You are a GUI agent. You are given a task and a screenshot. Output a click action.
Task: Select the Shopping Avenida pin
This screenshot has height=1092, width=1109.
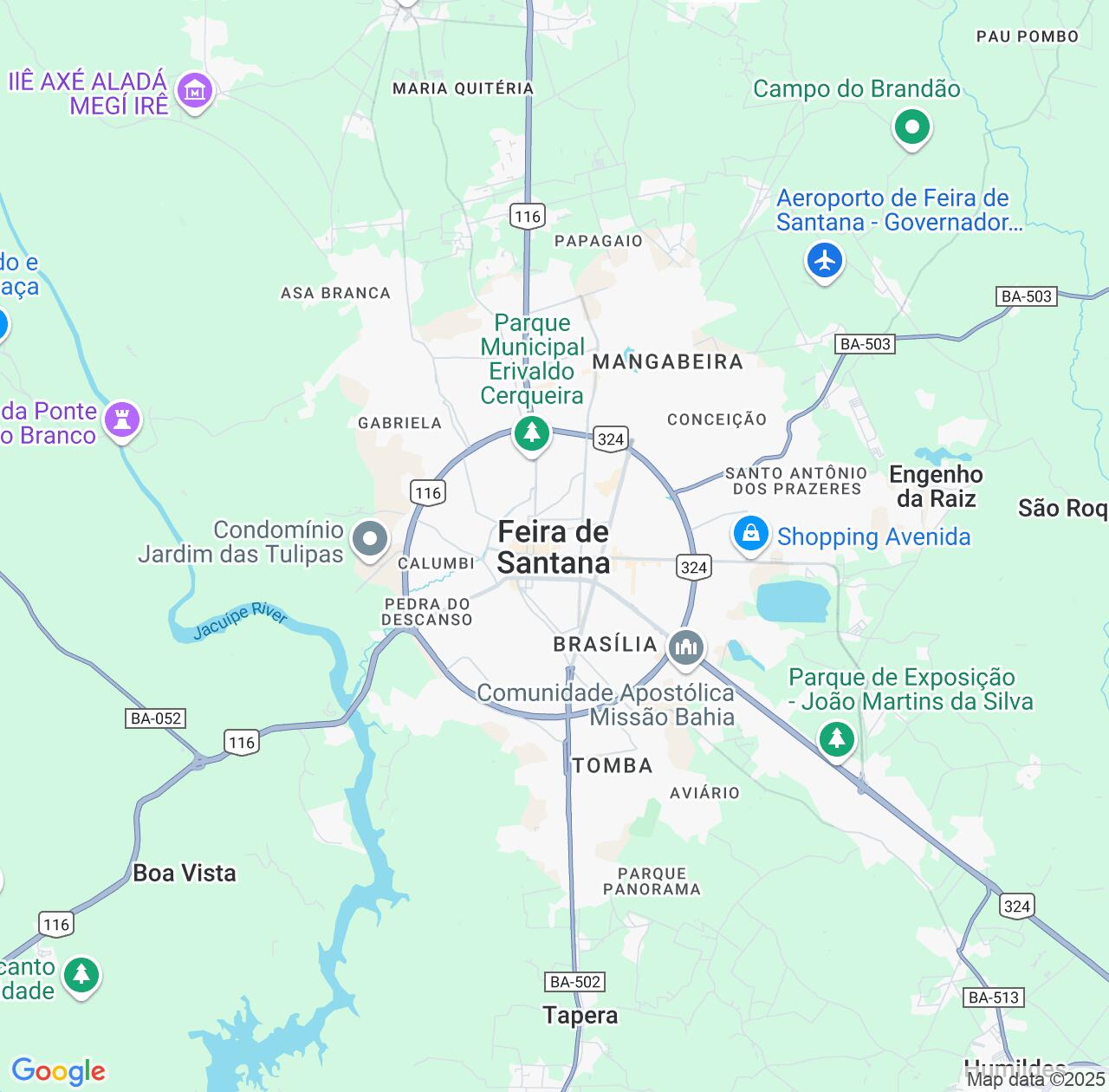click(750, 534)
